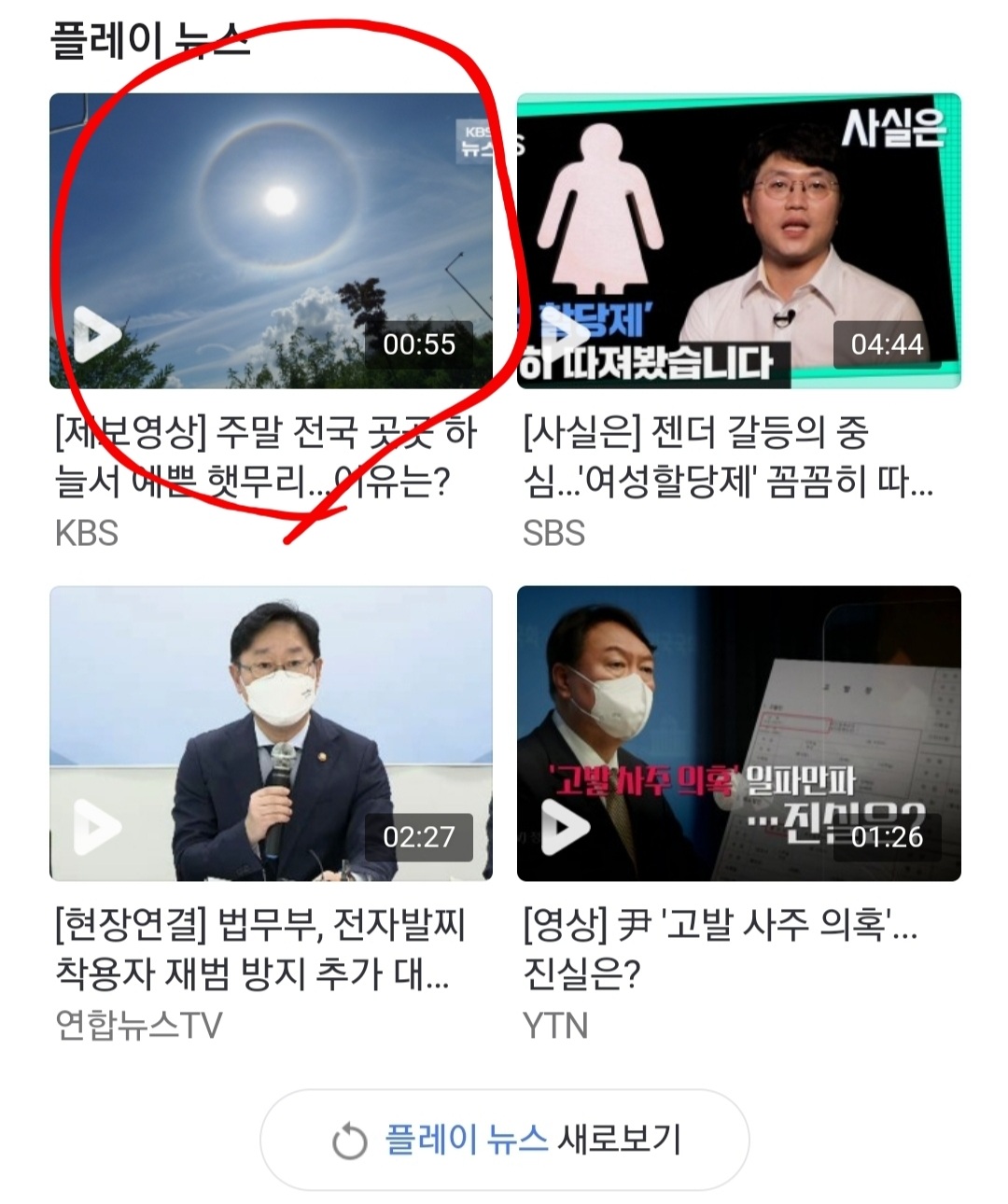Screen dimensions: 1008x1204
Task: Play the KBS sun halo video
Action: coord(271,241)
